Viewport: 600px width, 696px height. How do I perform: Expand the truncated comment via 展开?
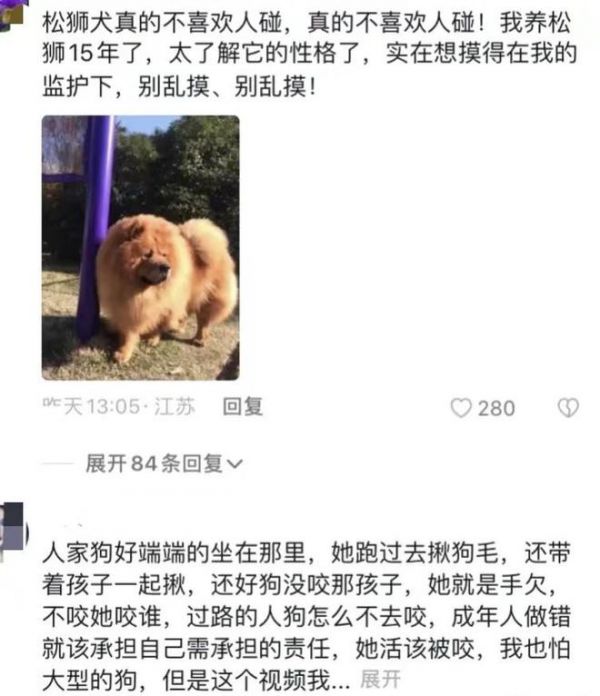point(379,679)
